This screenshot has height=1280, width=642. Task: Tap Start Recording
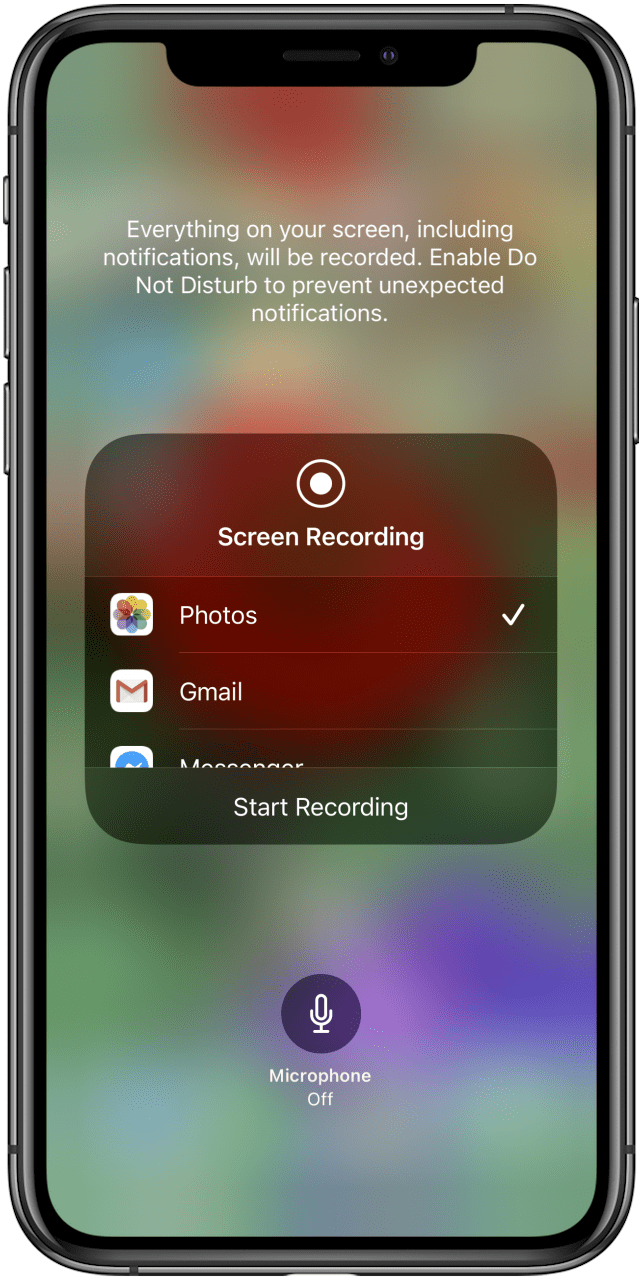[x=320, y=807]
